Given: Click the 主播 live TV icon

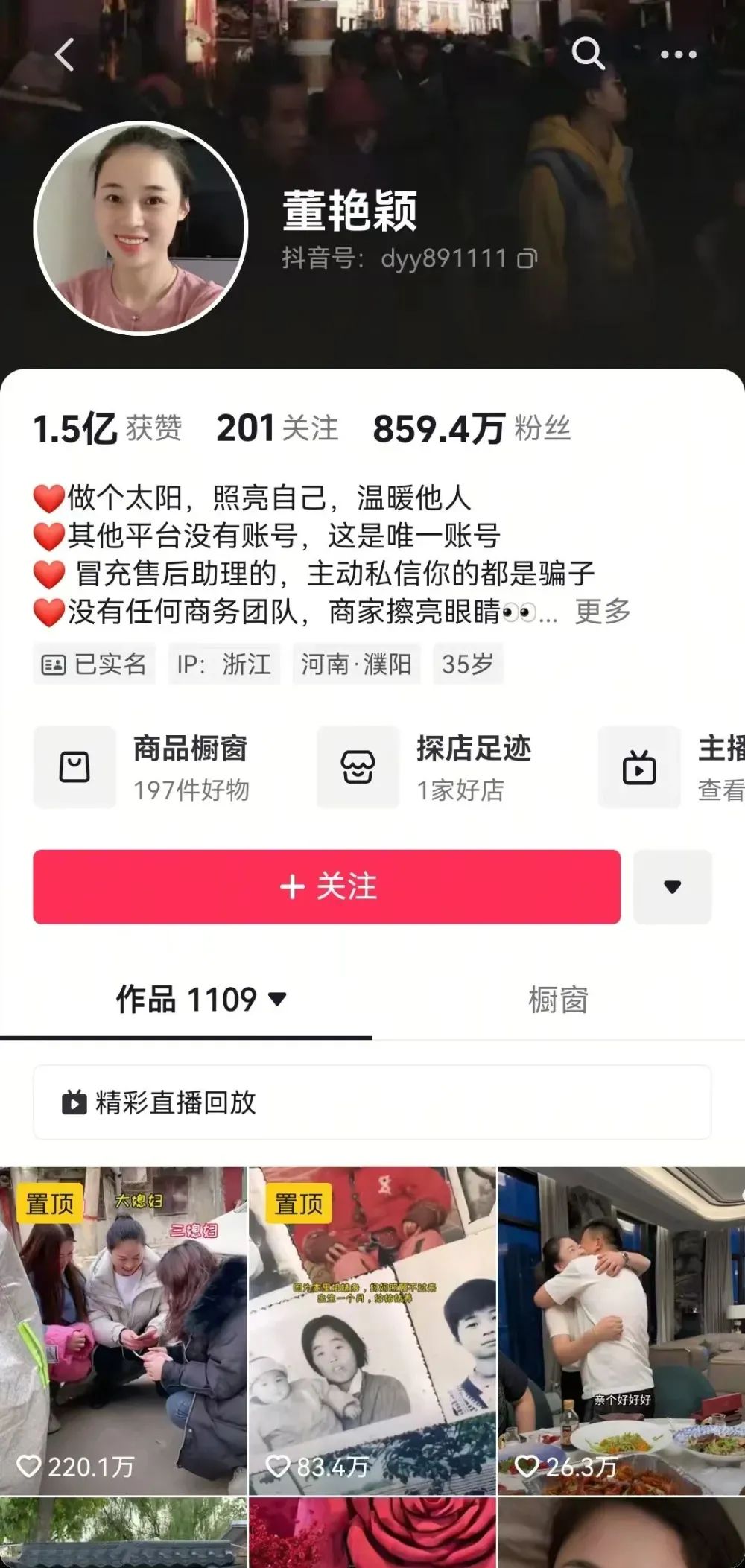Looking at the screenshot, I should click(x=639, y=767).
